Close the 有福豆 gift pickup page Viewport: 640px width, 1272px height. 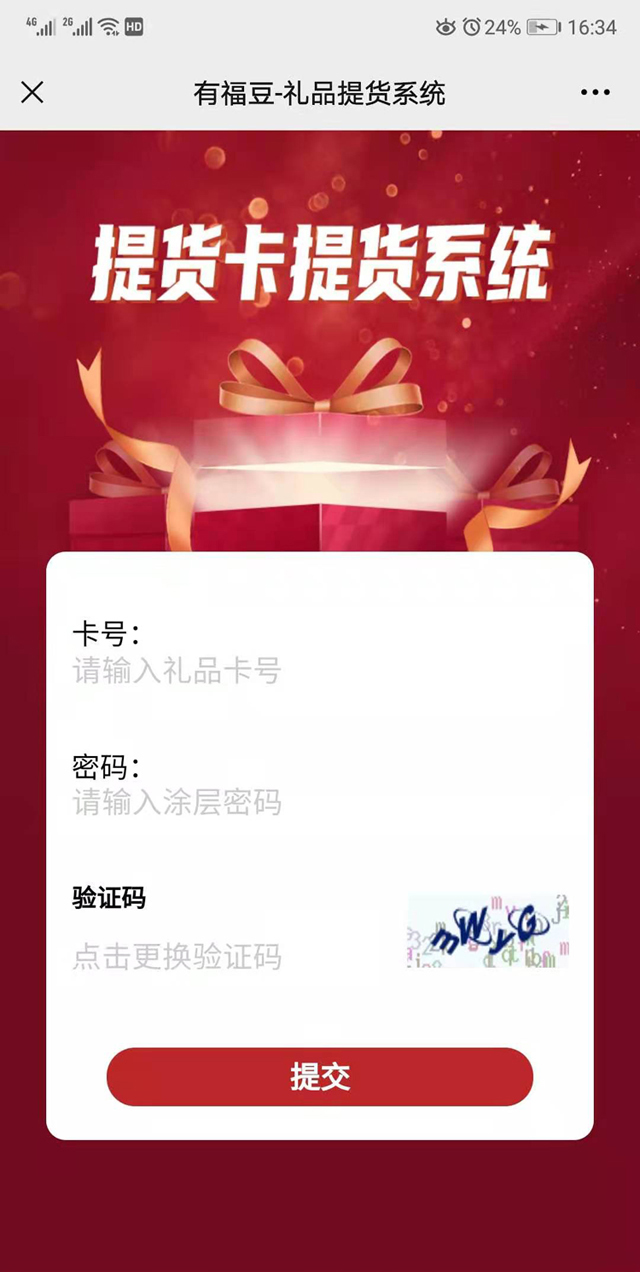click(32, 93)
